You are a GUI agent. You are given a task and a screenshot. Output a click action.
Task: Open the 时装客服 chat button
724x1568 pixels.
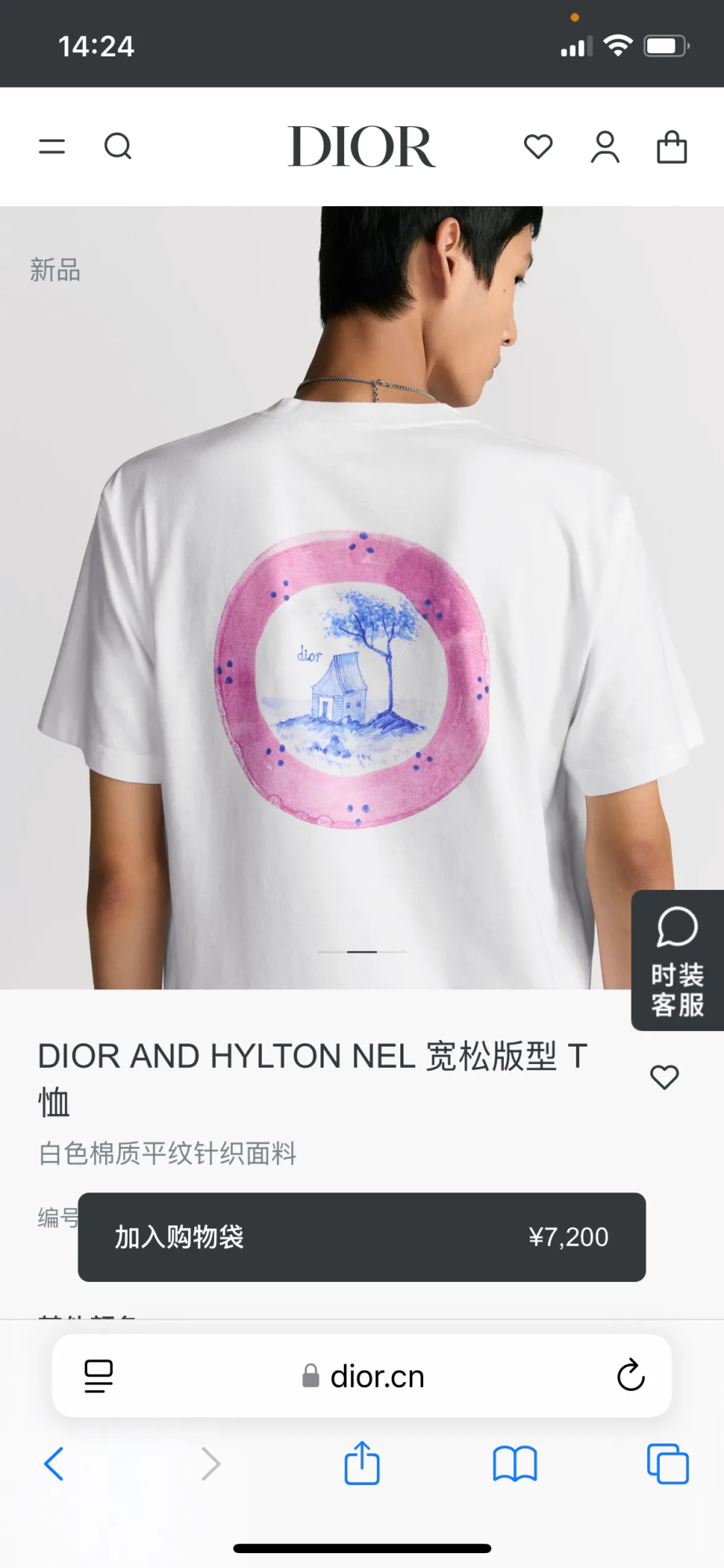point(678,960)
